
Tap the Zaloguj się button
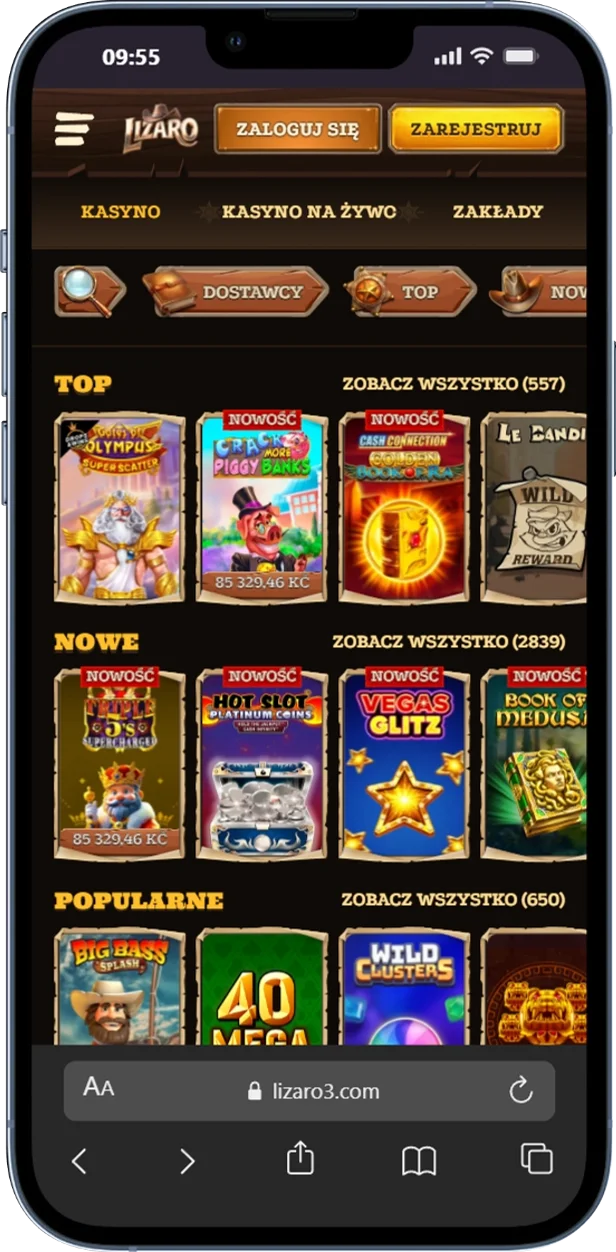(x=297, y=130)
